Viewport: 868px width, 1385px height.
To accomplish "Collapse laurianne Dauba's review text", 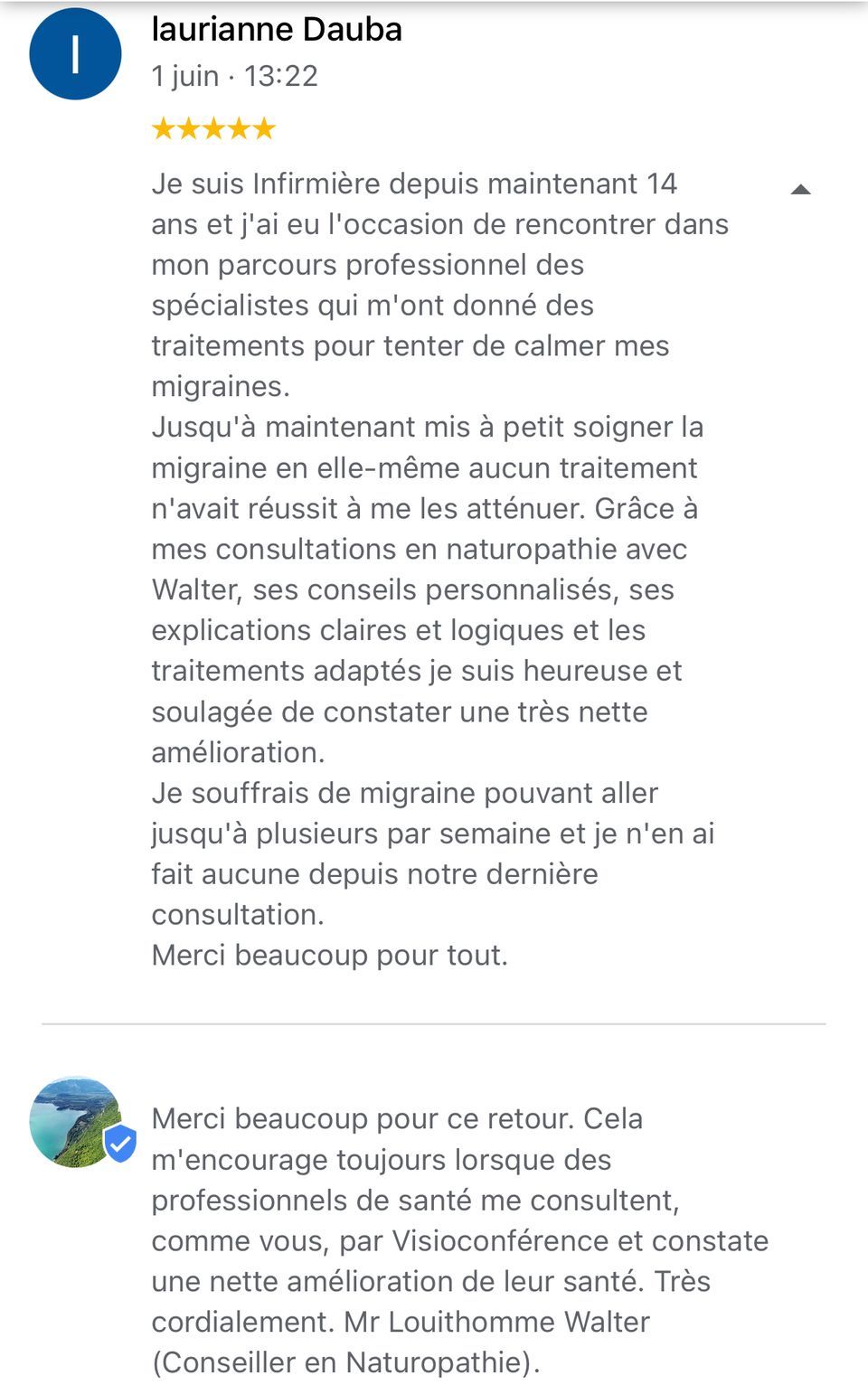I will pos(800,190).
